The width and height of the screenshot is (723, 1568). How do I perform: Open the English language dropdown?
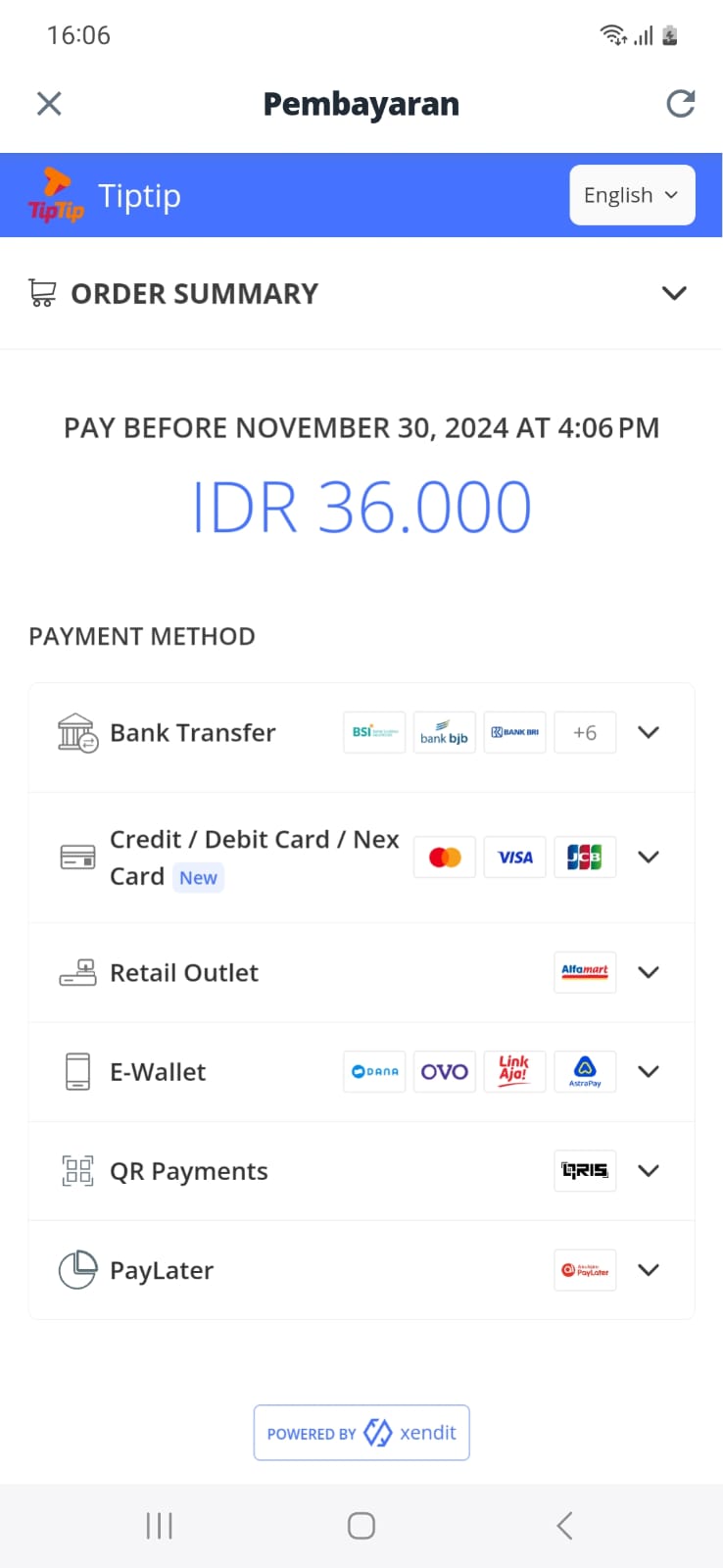click(632, 195)
